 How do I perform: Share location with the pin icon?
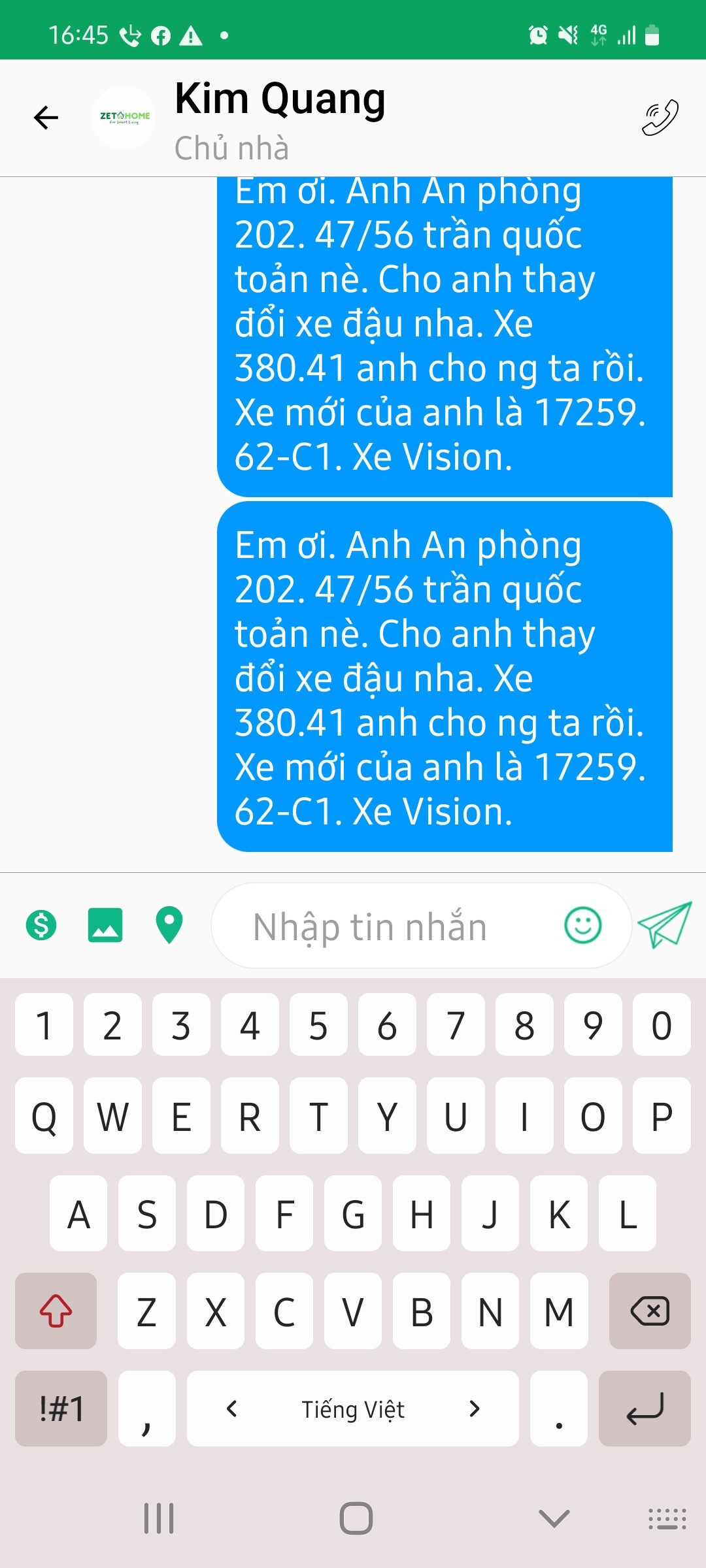[x=169, y=925]
